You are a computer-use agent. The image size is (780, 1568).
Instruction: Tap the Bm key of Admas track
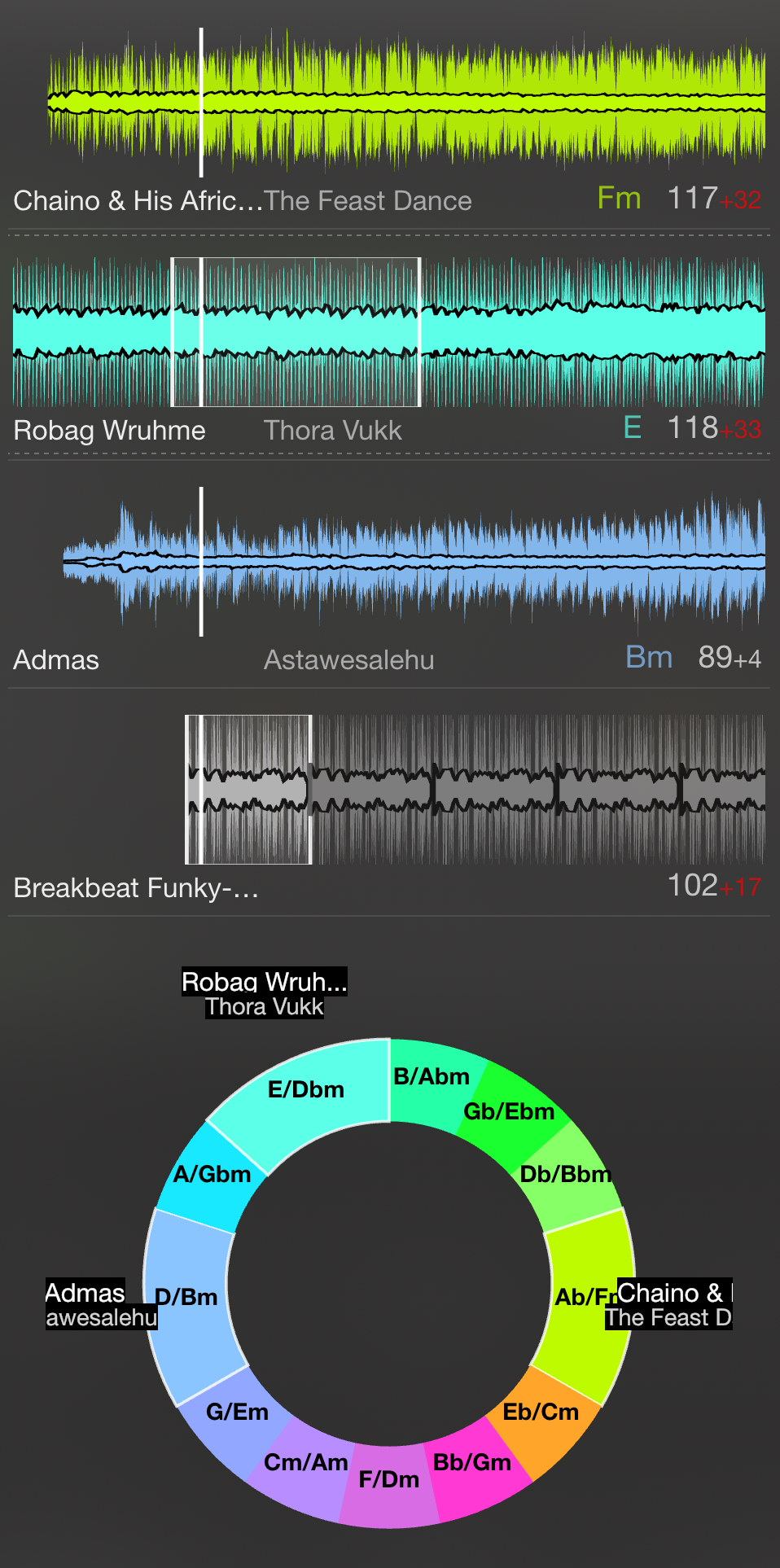click(649, 658)
